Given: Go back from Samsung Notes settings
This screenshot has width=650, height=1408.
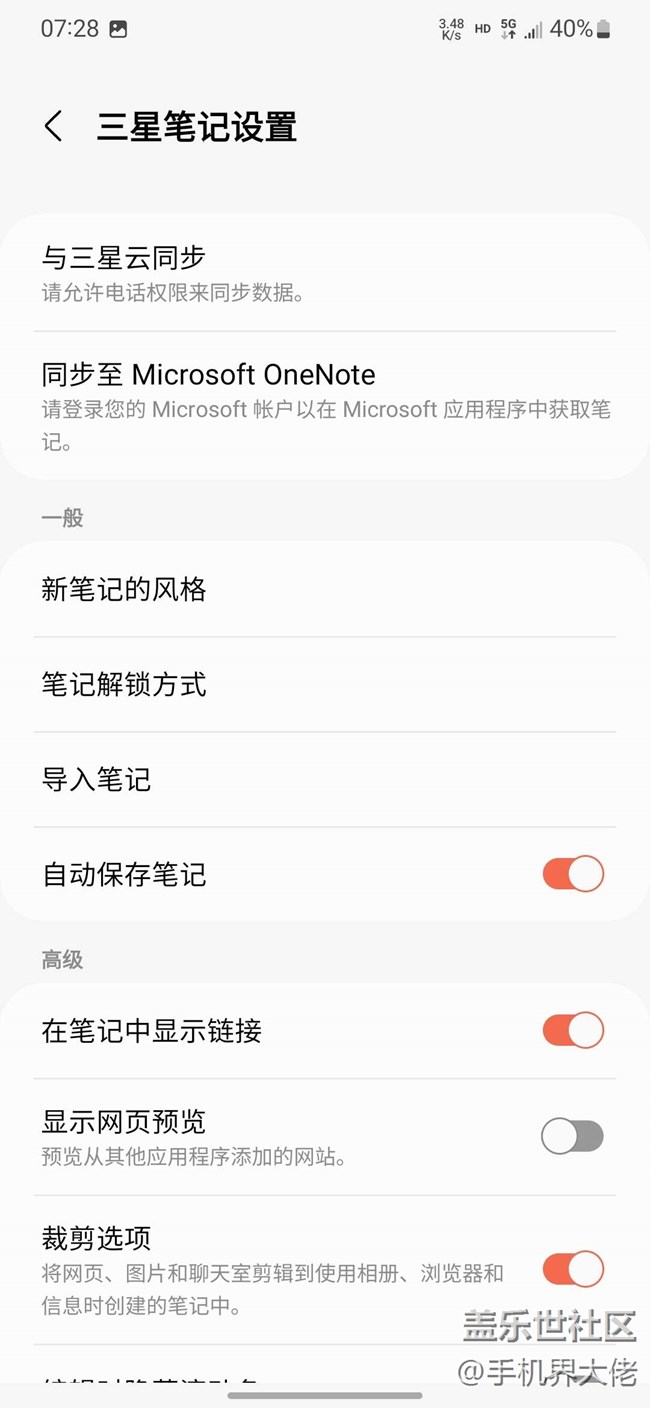Looking at the screenshot, I should point(54,127).
